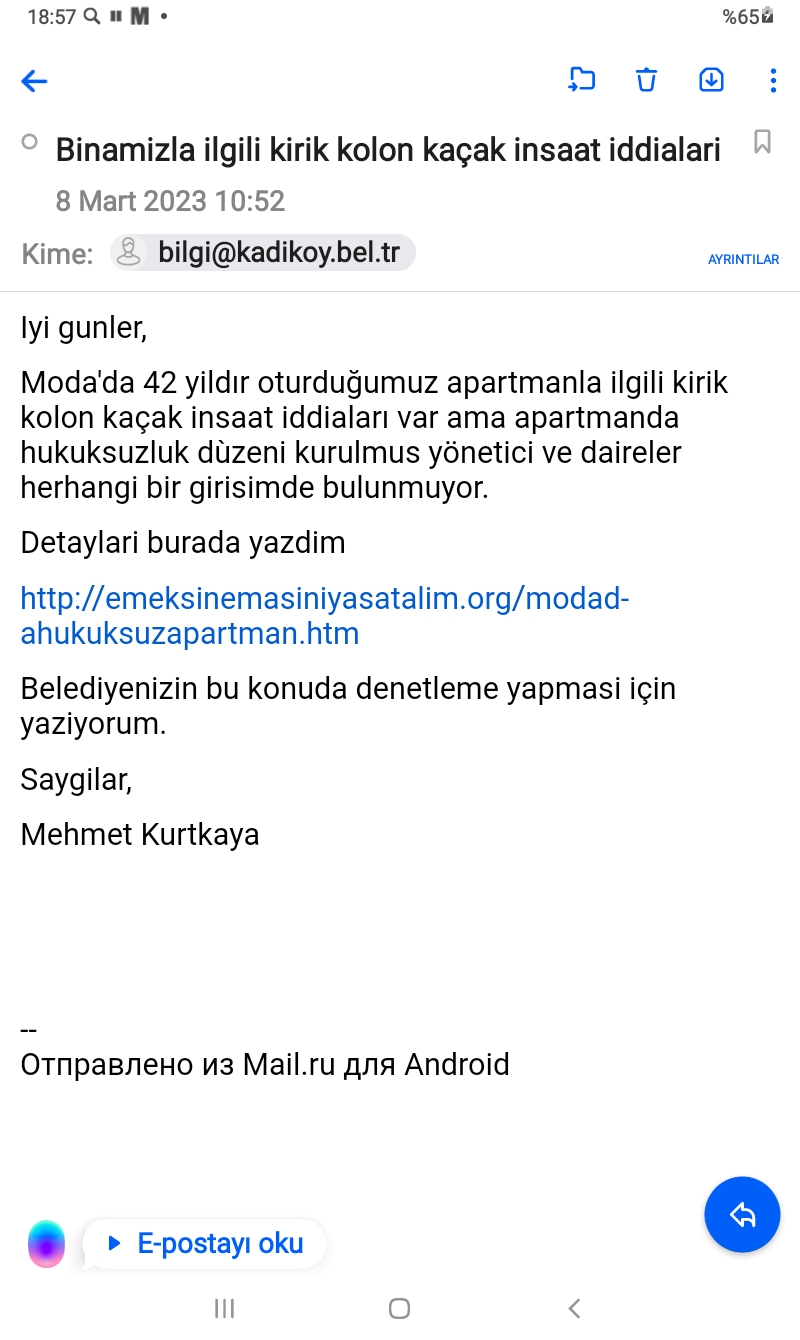Move the email to another folder
800x1340 pixels.
[582, 79]
